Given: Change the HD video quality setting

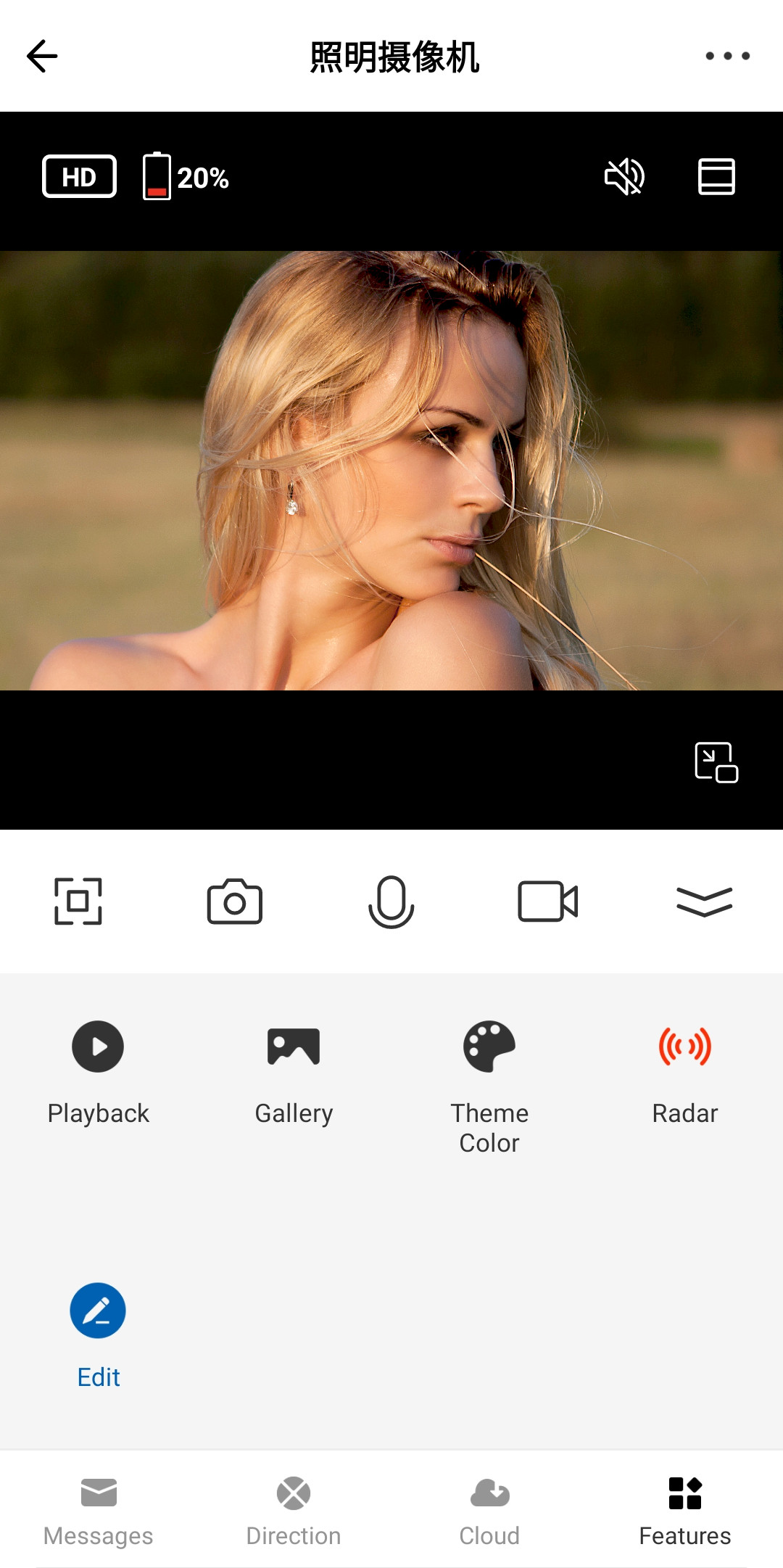Looking at the screenshot, I should (x=80, y=176).
